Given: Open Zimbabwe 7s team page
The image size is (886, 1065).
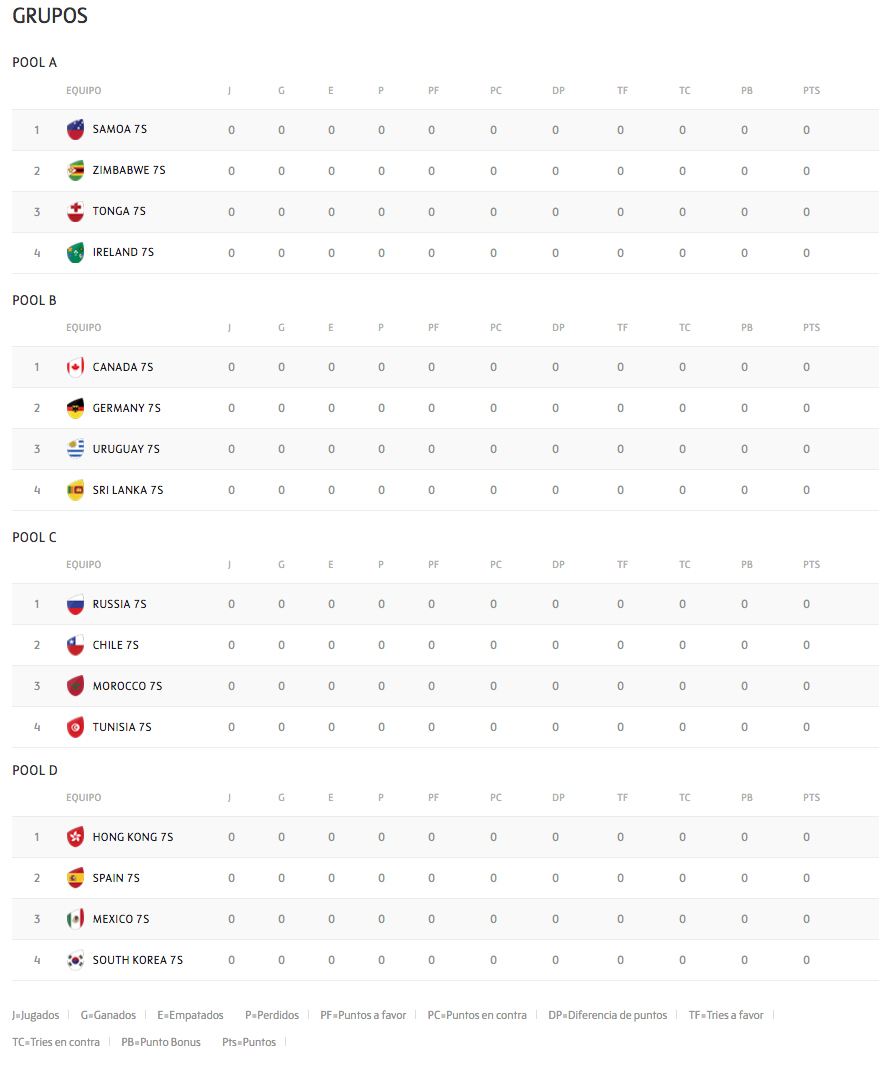Looking at the screenshot, I should (128, 170).
